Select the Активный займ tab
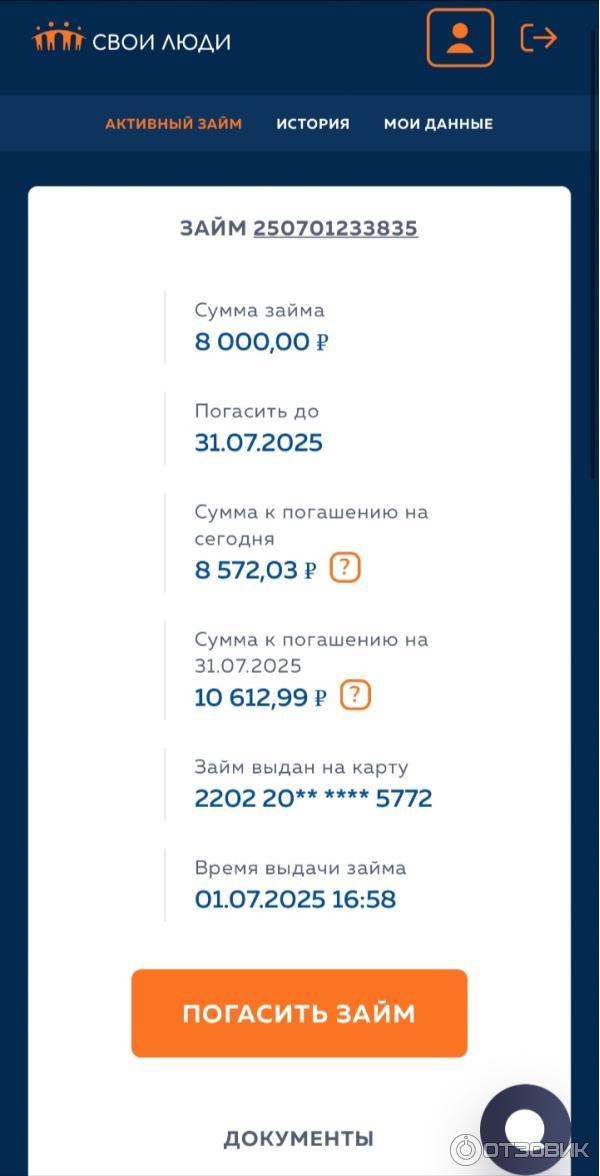This screenshot has height=1176, width=600. coord(173,124)
